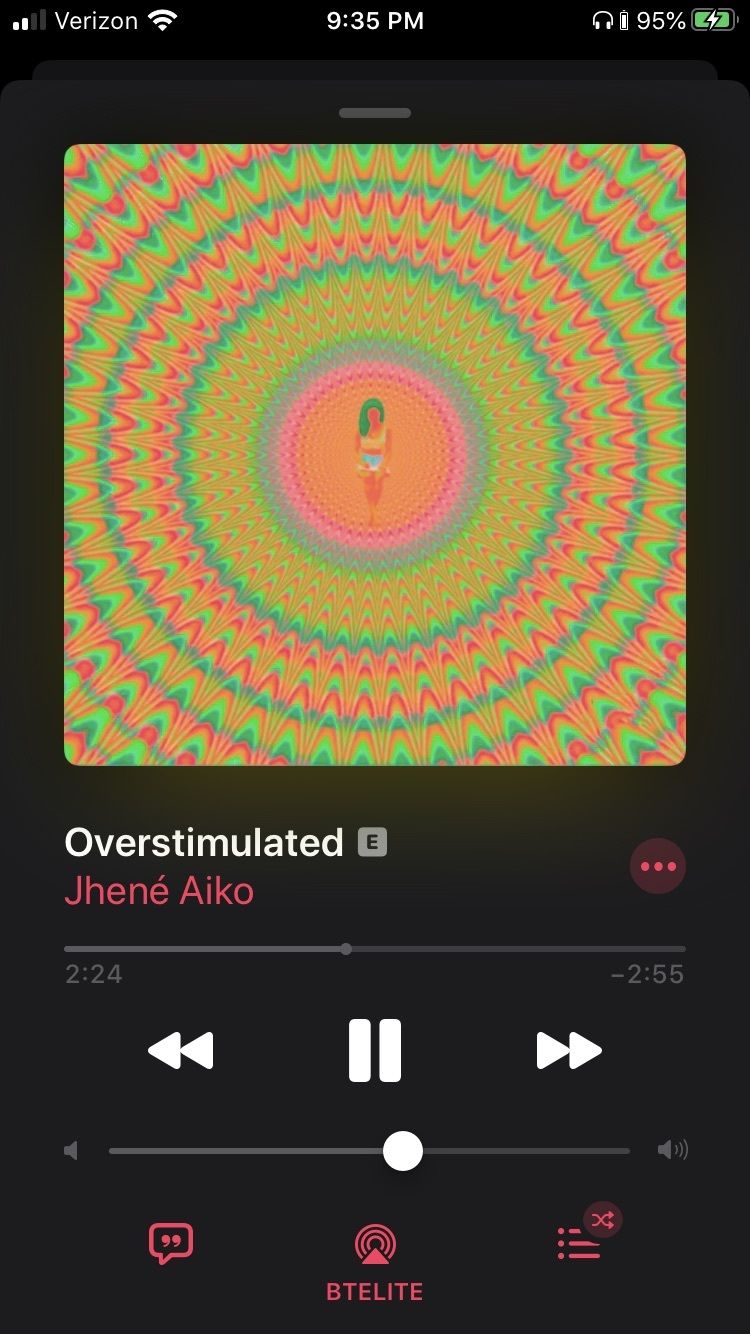
Task: Open artist Jhené Aiko
Action: [159, 890]
